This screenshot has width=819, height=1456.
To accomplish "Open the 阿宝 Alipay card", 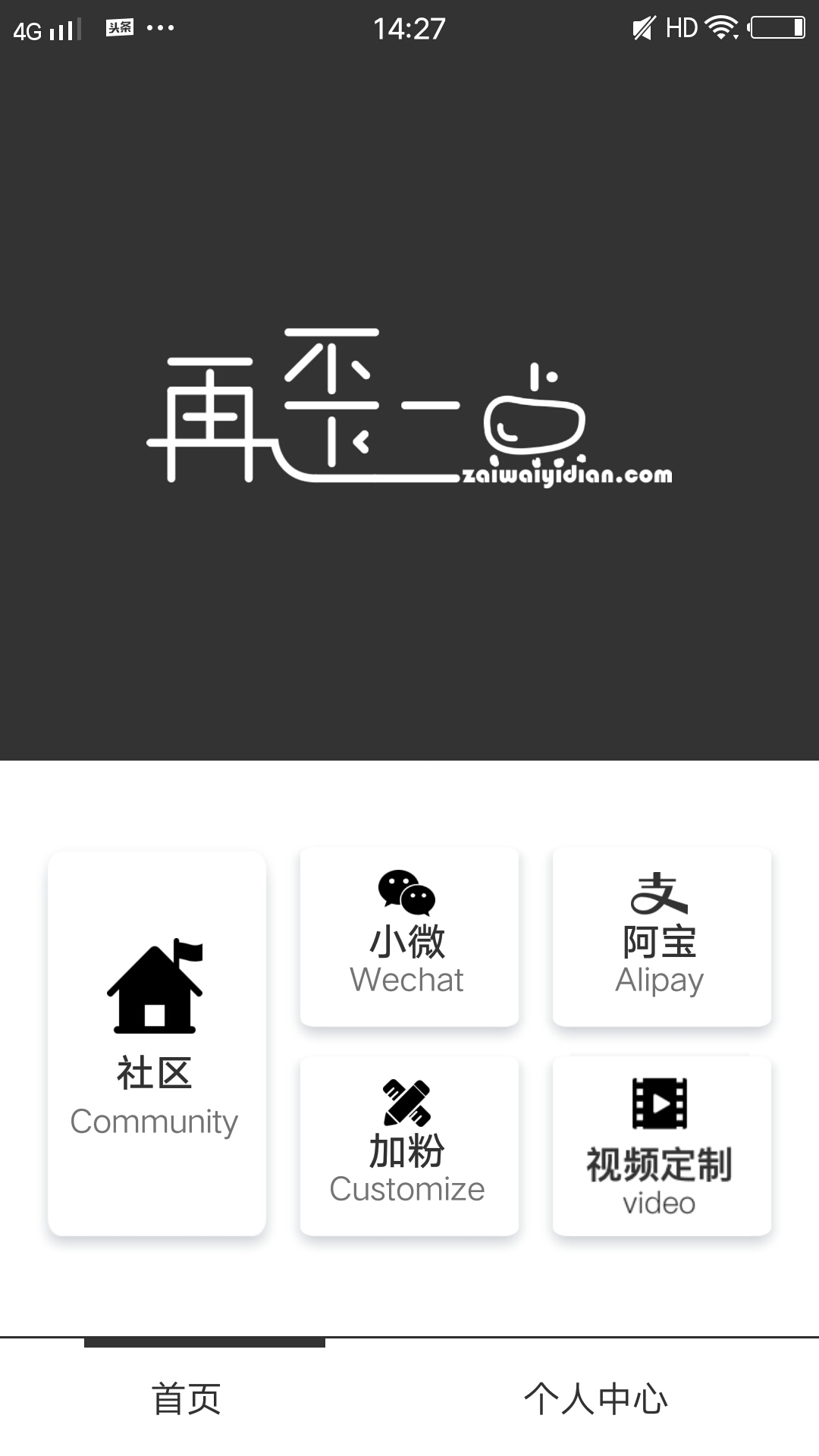I will coord(661,937).
